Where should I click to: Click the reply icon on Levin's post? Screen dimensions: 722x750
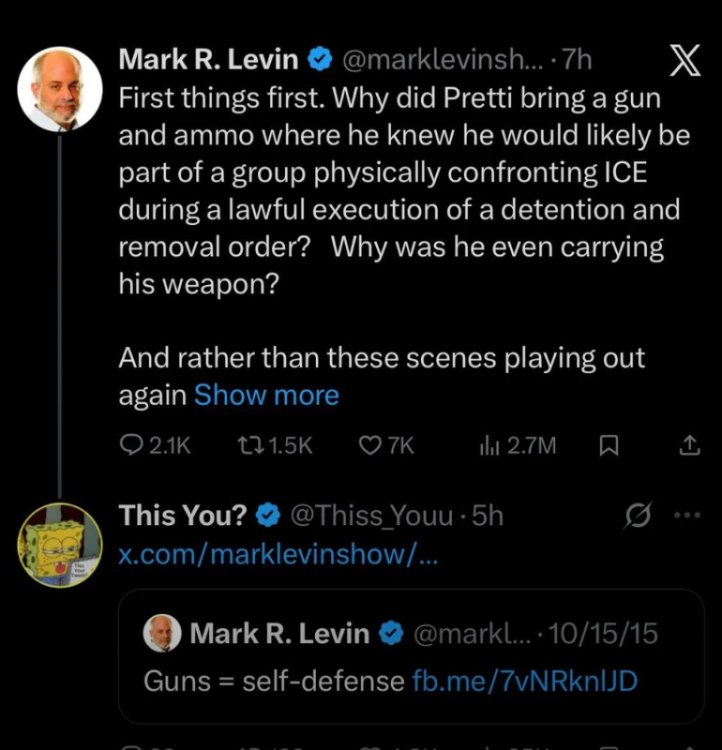click(x=131, y=446)
